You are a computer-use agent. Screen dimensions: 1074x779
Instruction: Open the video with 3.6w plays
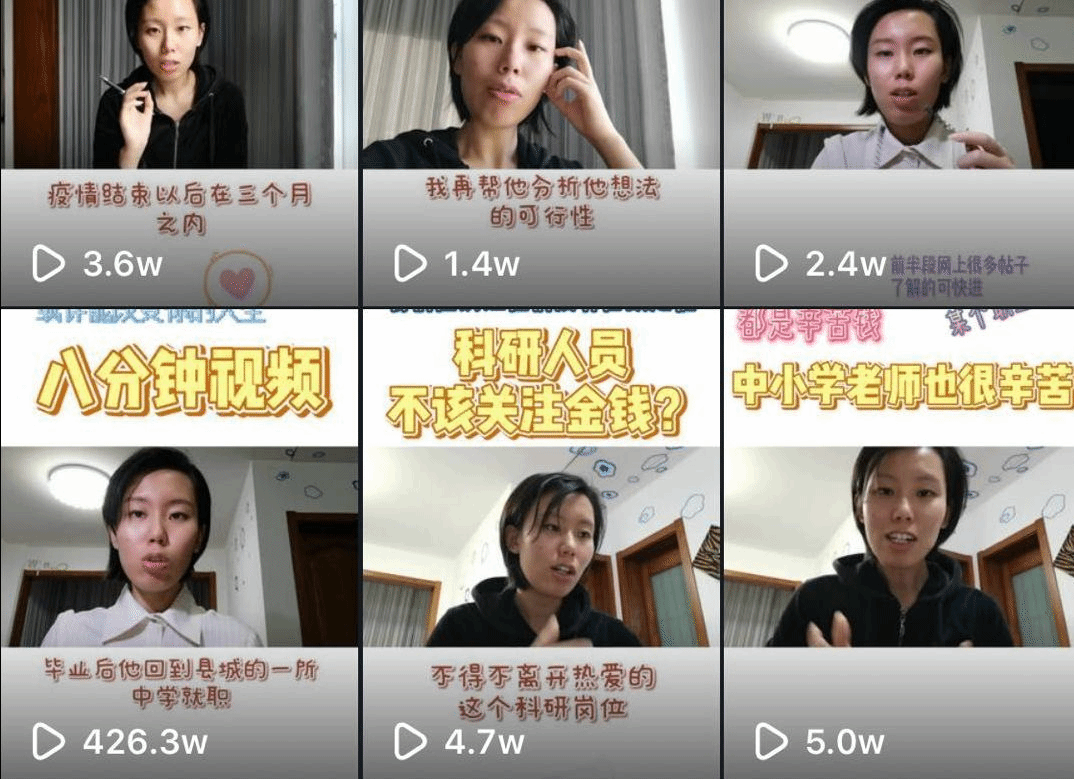[178, 150]
